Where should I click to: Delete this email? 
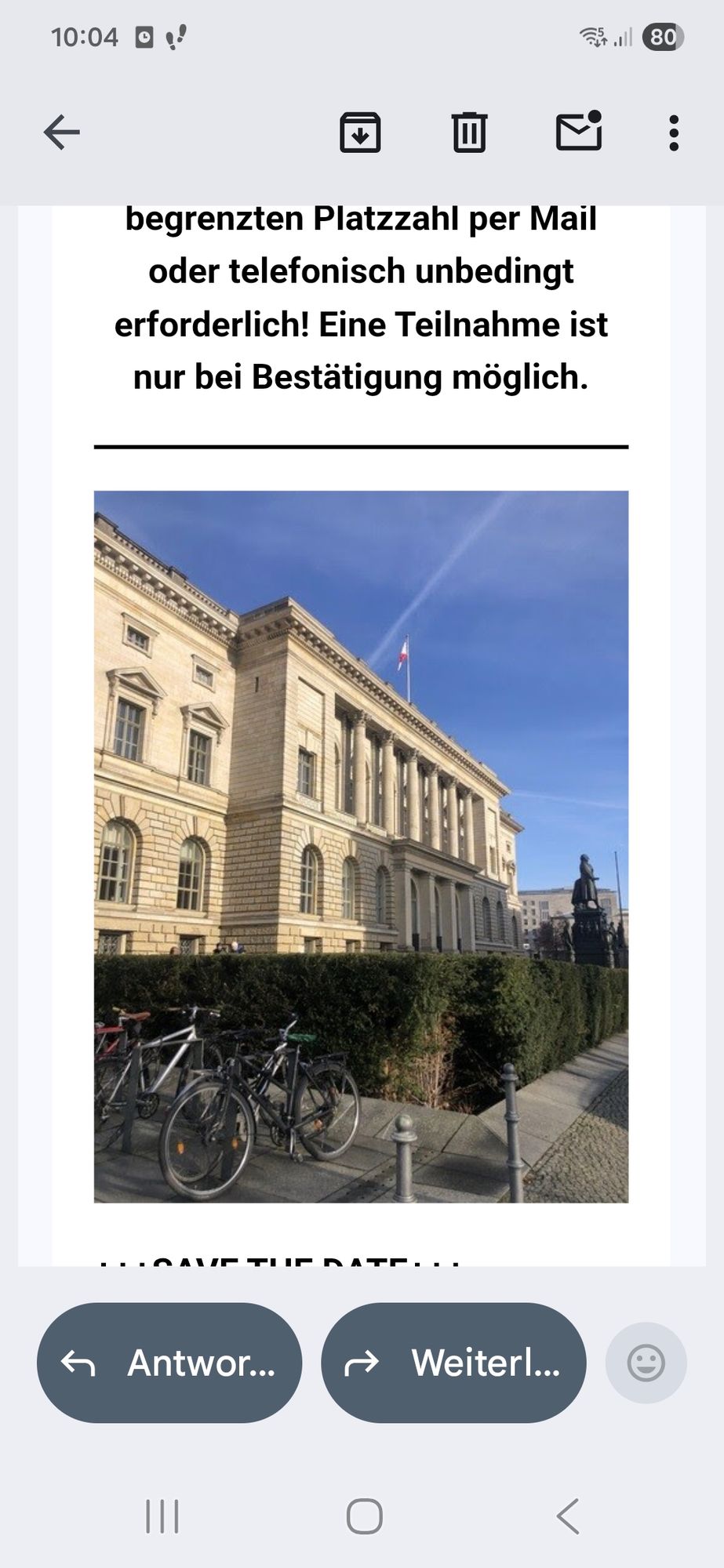click(469, 132)
